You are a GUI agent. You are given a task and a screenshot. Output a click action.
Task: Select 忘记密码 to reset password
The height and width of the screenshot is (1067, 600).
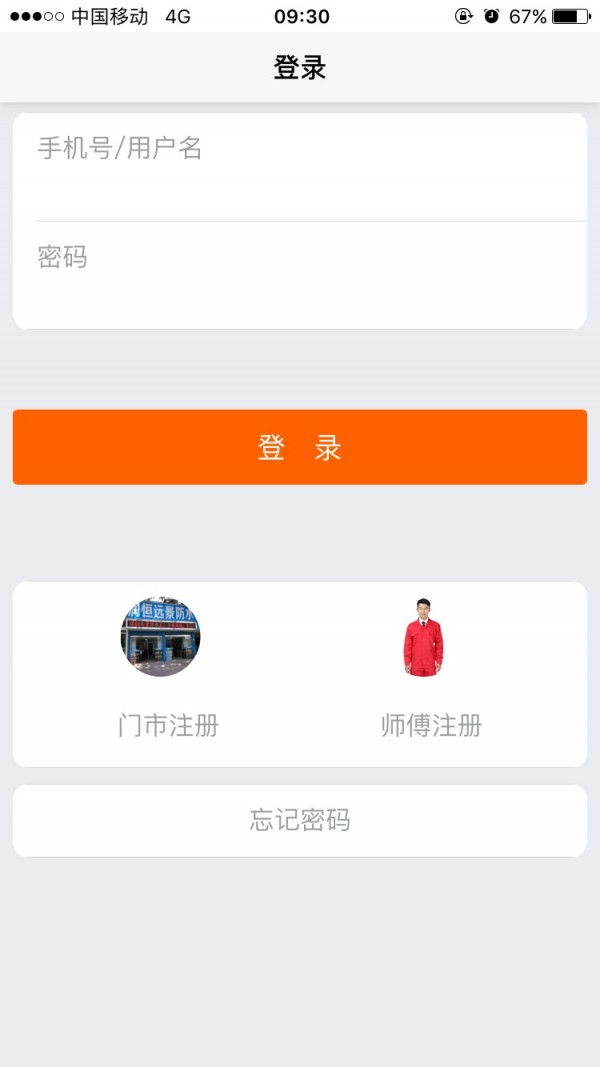tap(300, 820)
